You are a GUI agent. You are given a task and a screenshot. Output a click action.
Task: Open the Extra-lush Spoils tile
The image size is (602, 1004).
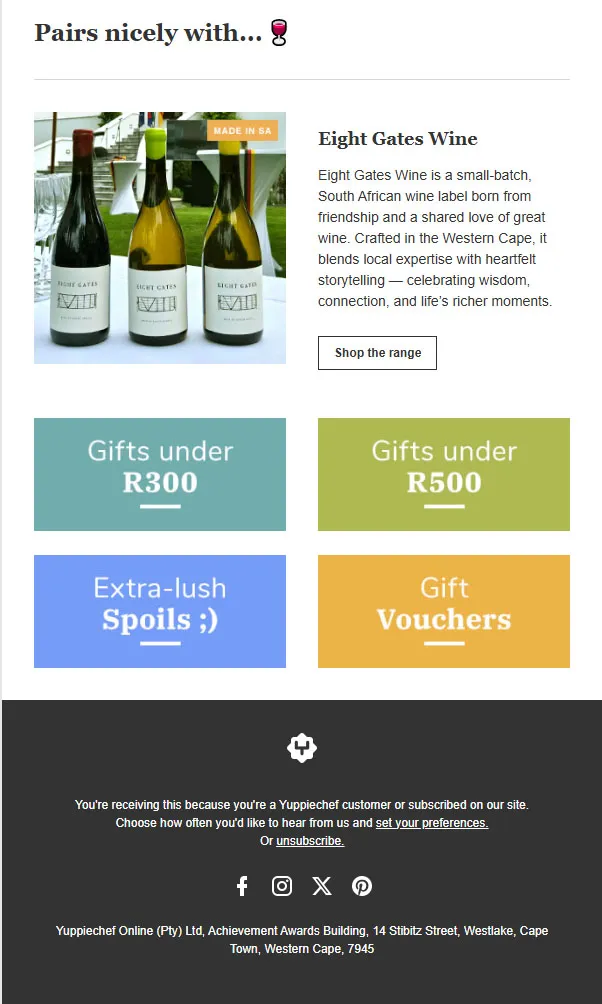click(160, 611)
